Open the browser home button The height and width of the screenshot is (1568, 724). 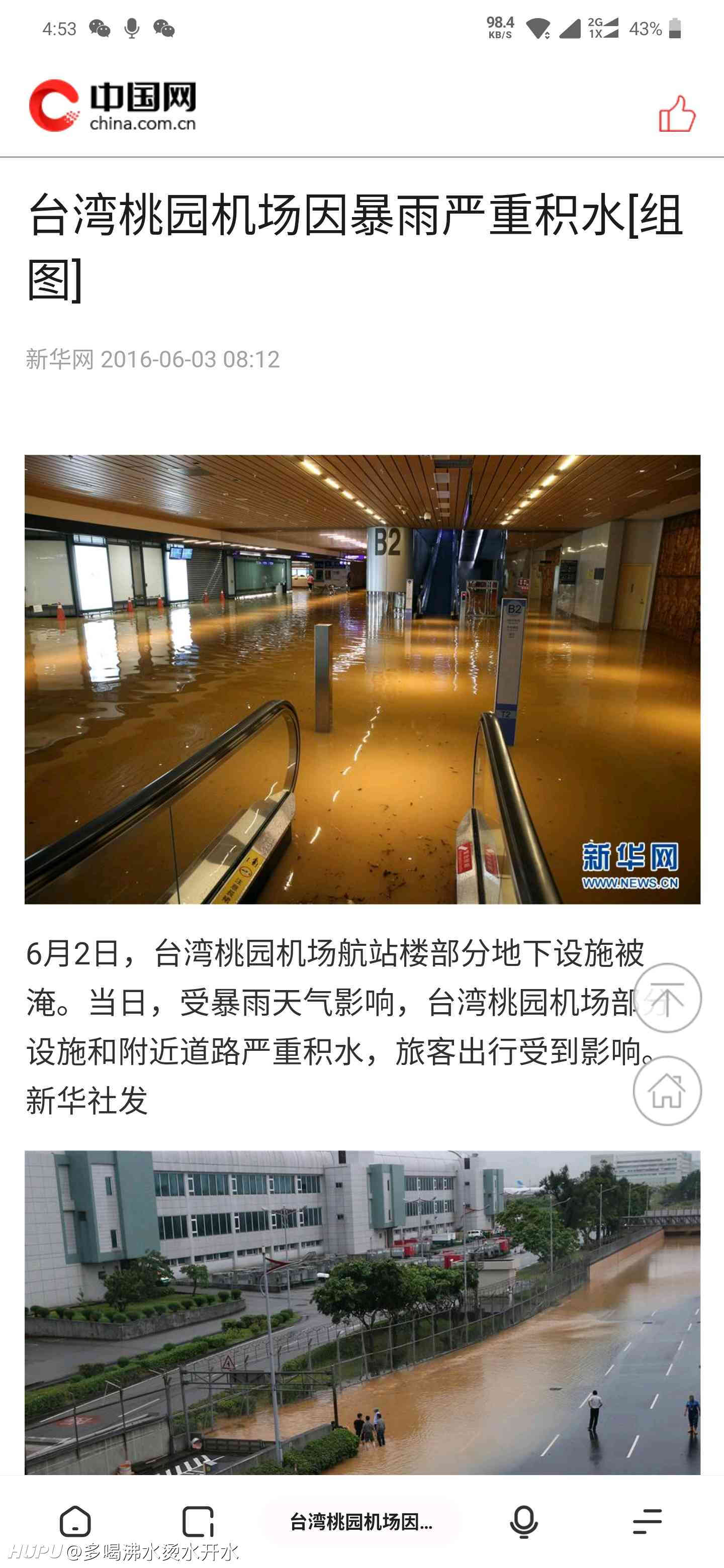click(75, 1522)
